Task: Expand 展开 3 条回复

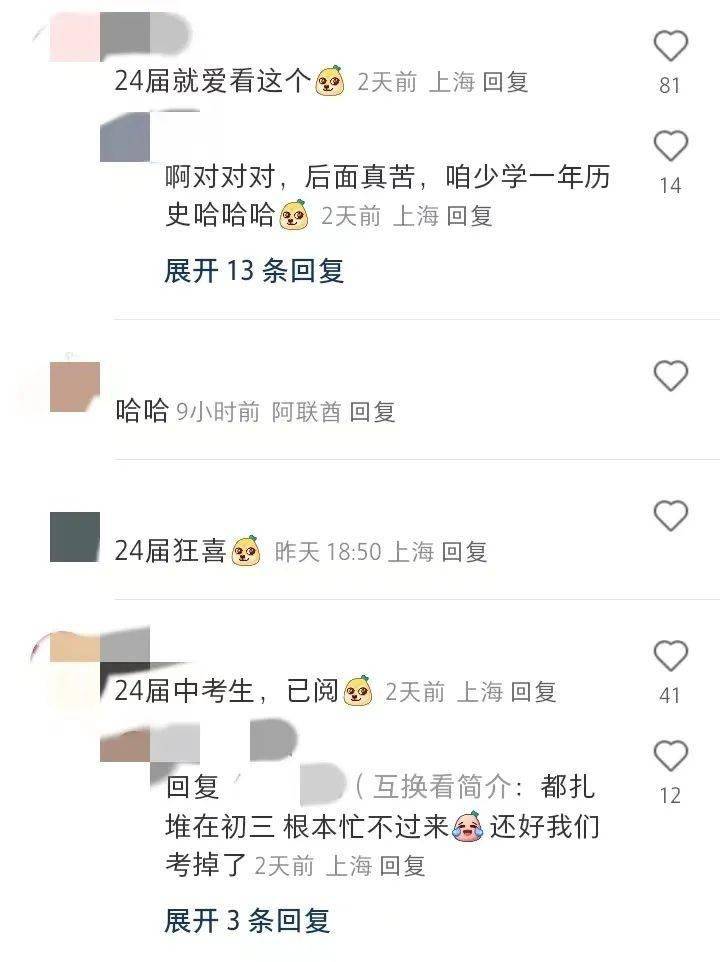Action: 247,920
